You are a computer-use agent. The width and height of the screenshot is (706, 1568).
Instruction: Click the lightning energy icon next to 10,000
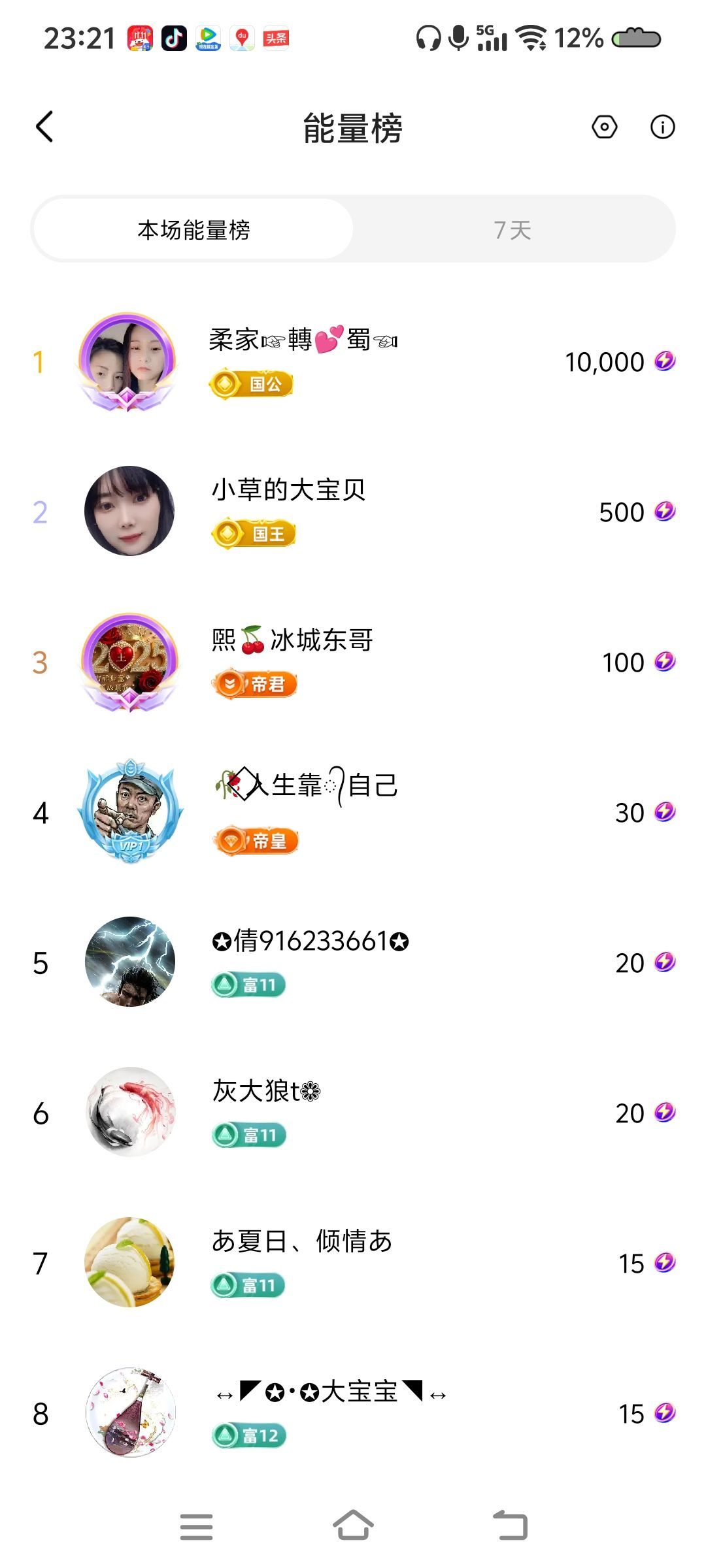coord(665,361)
